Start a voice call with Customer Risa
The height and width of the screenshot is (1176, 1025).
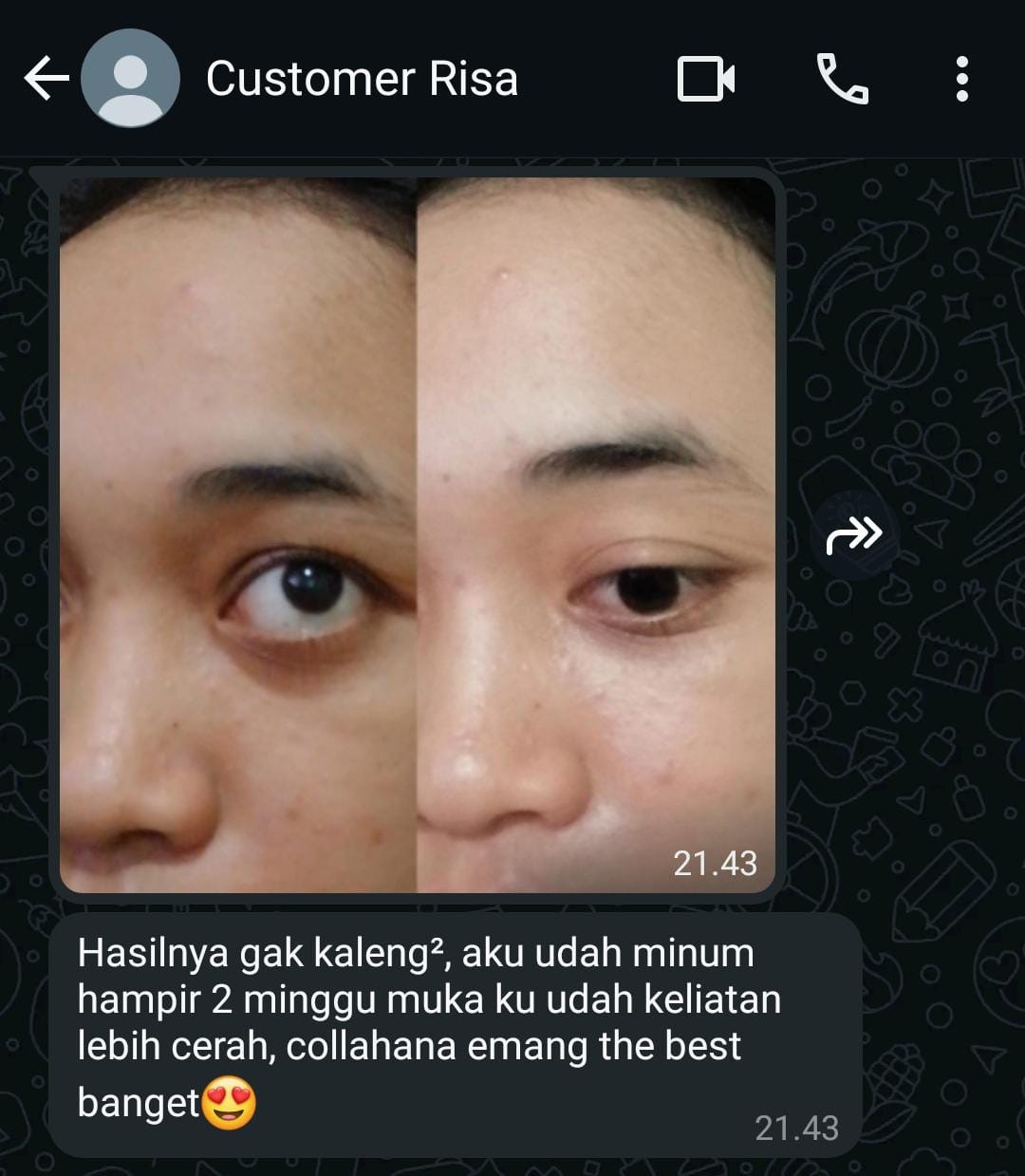[841, 79]
